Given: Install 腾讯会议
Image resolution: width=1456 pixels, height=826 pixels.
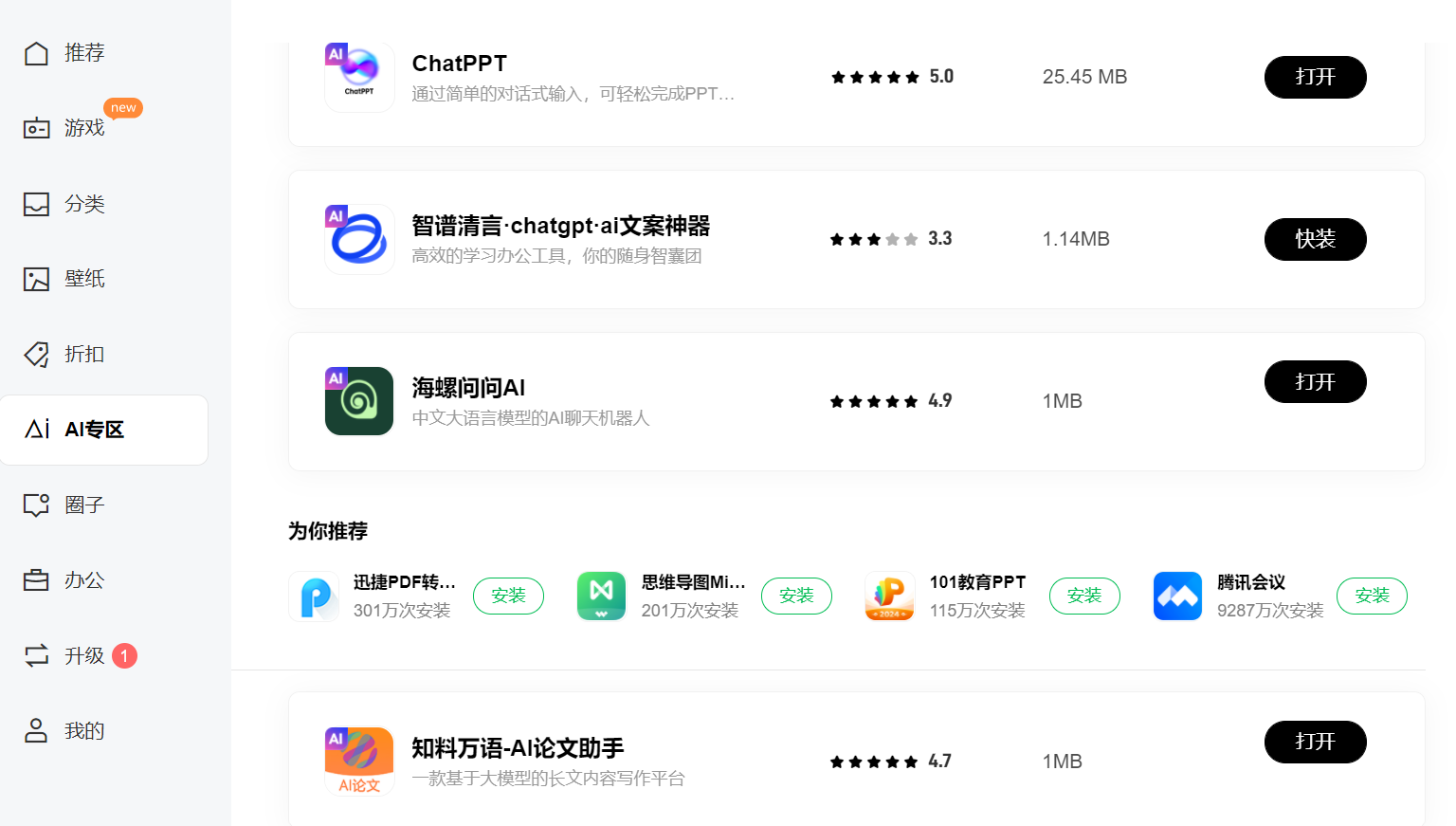Looking at the screenshot, I should point(1372,596).
